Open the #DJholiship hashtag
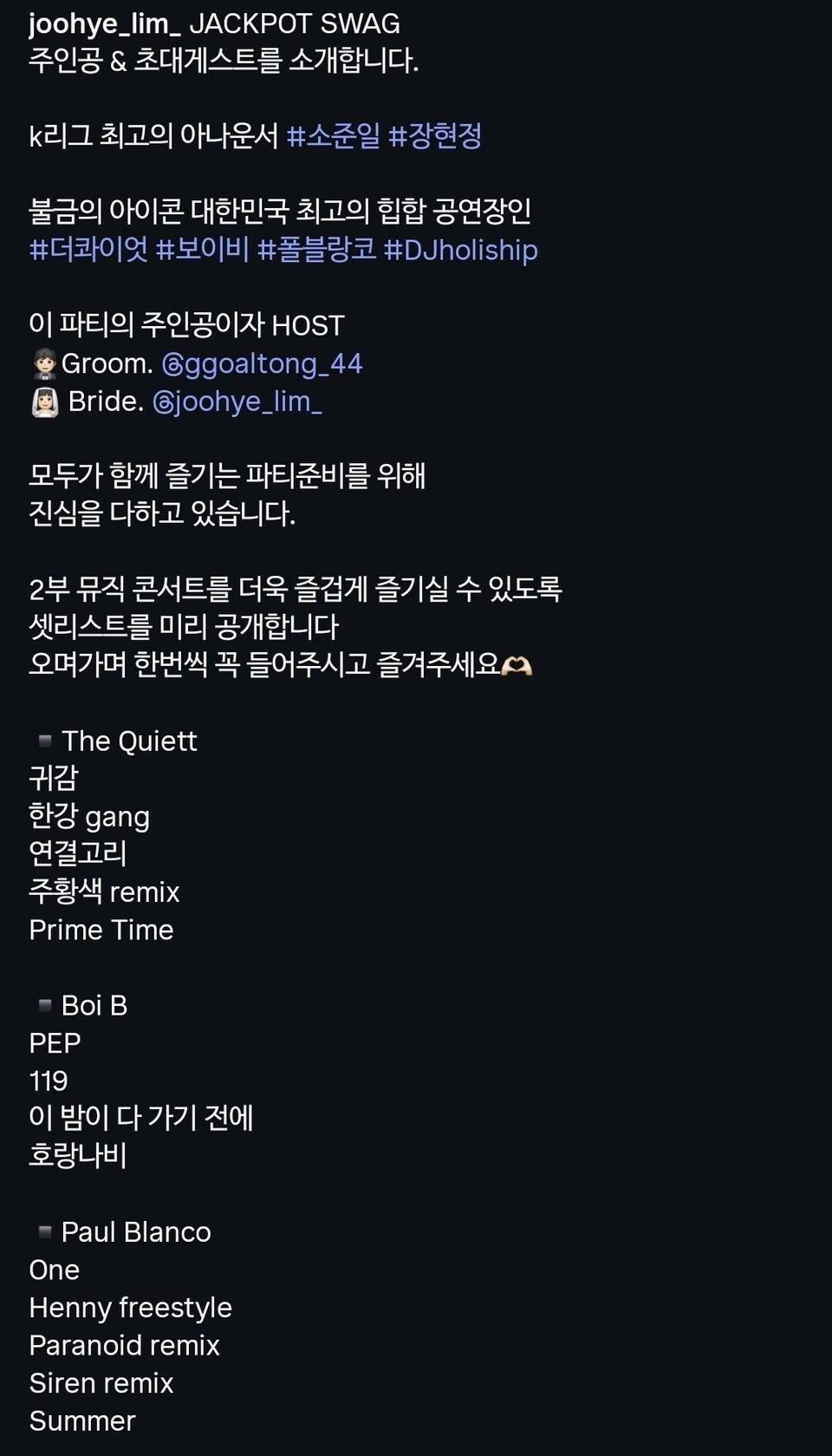832x1456 pixels. tap(460, 250)
